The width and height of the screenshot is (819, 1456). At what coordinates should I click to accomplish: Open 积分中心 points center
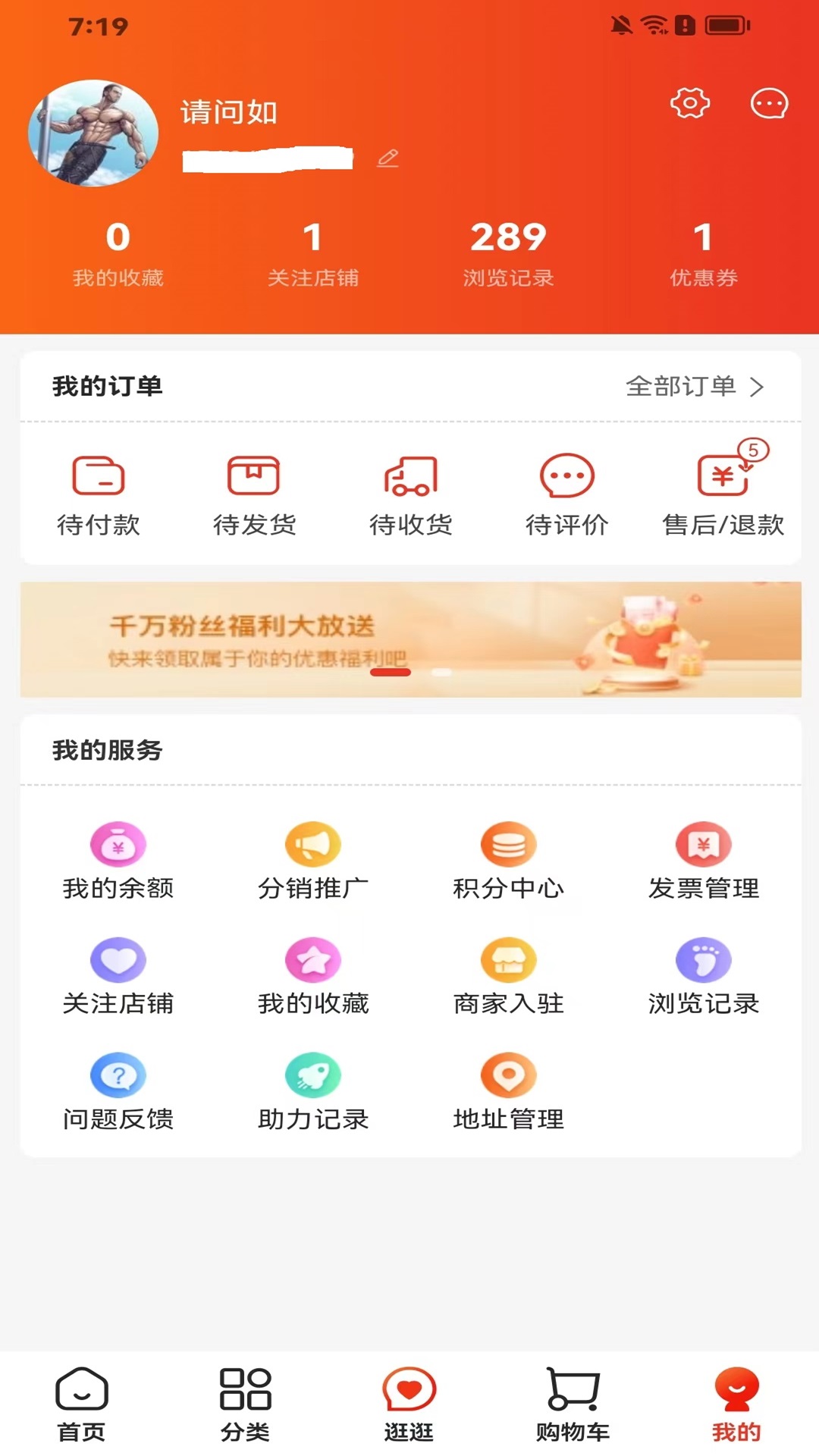[507, 861]
